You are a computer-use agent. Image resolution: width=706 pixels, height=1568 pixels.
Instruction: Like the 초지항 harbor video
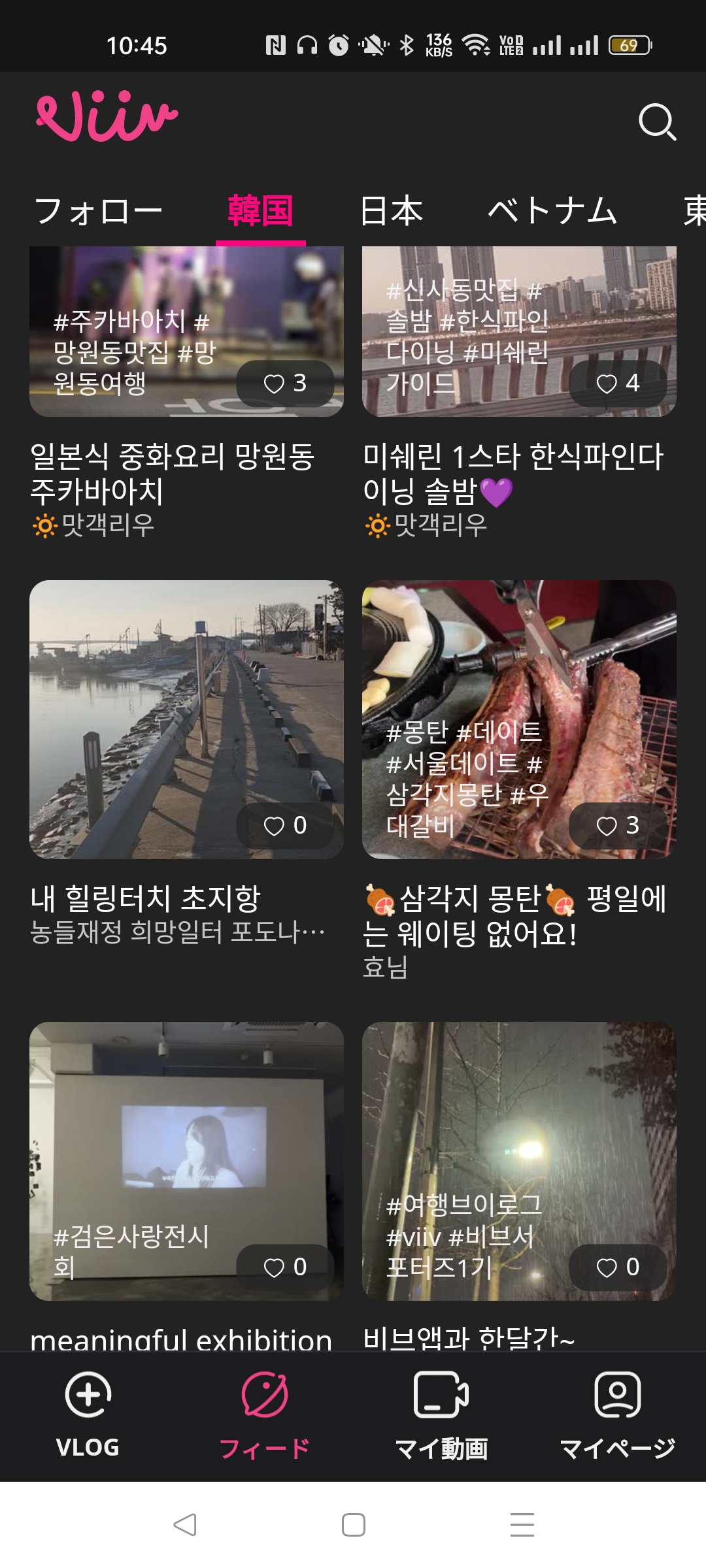coord(284,826)
